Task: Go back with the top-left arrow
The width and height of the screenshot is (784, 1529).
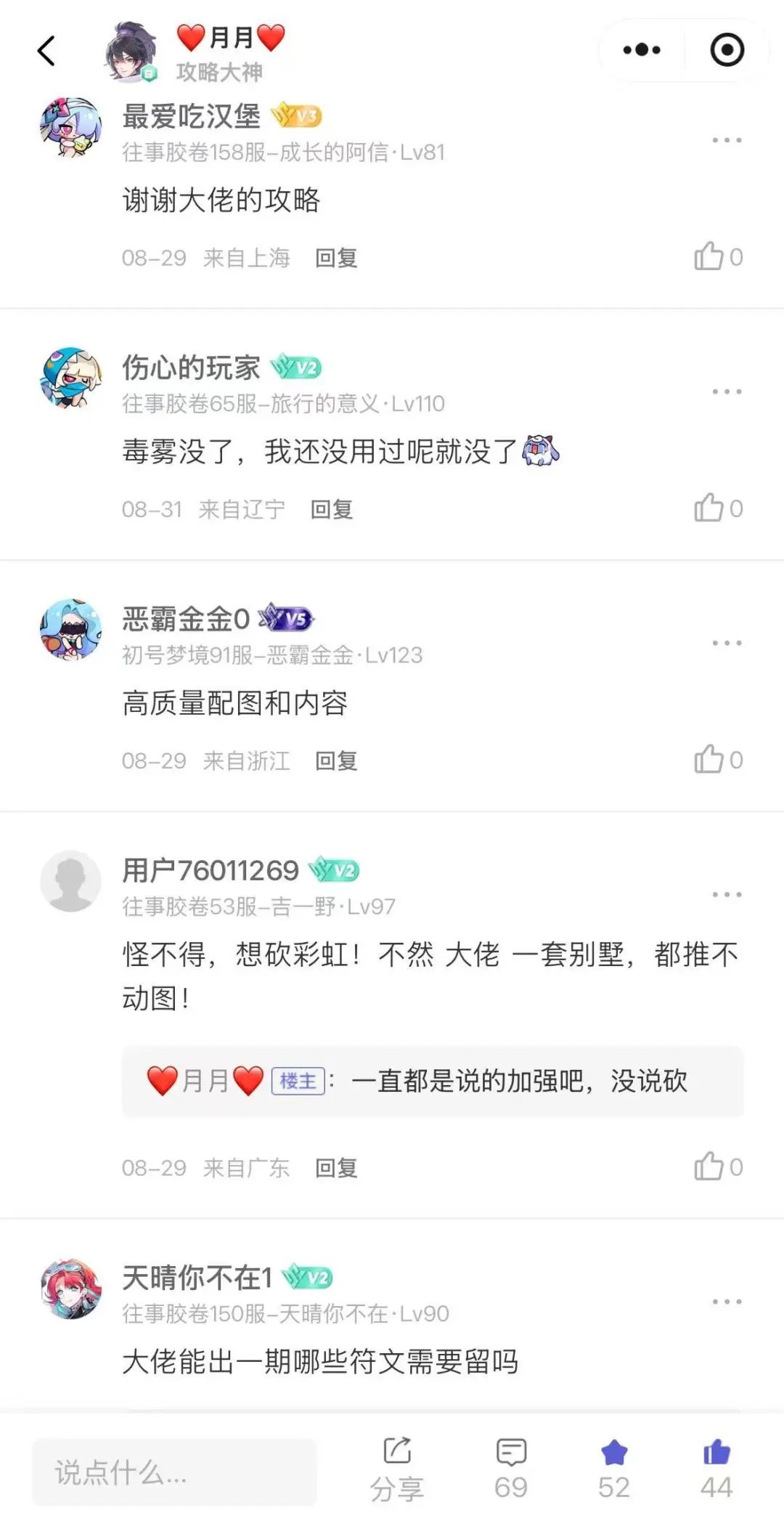Action: pos(46,51)
